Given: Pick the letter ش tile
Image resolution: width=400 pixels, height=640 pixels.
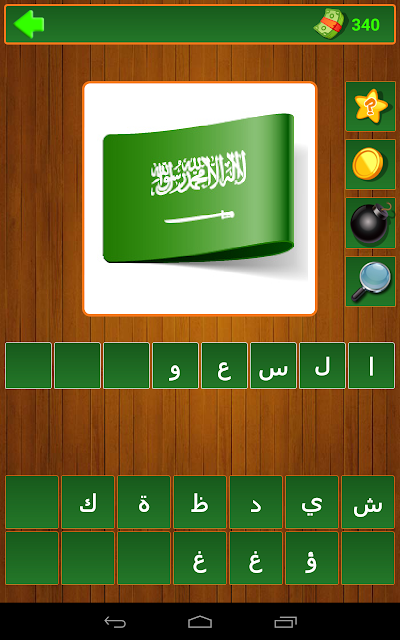Looking at the screenshot, I should coord(368,502).
